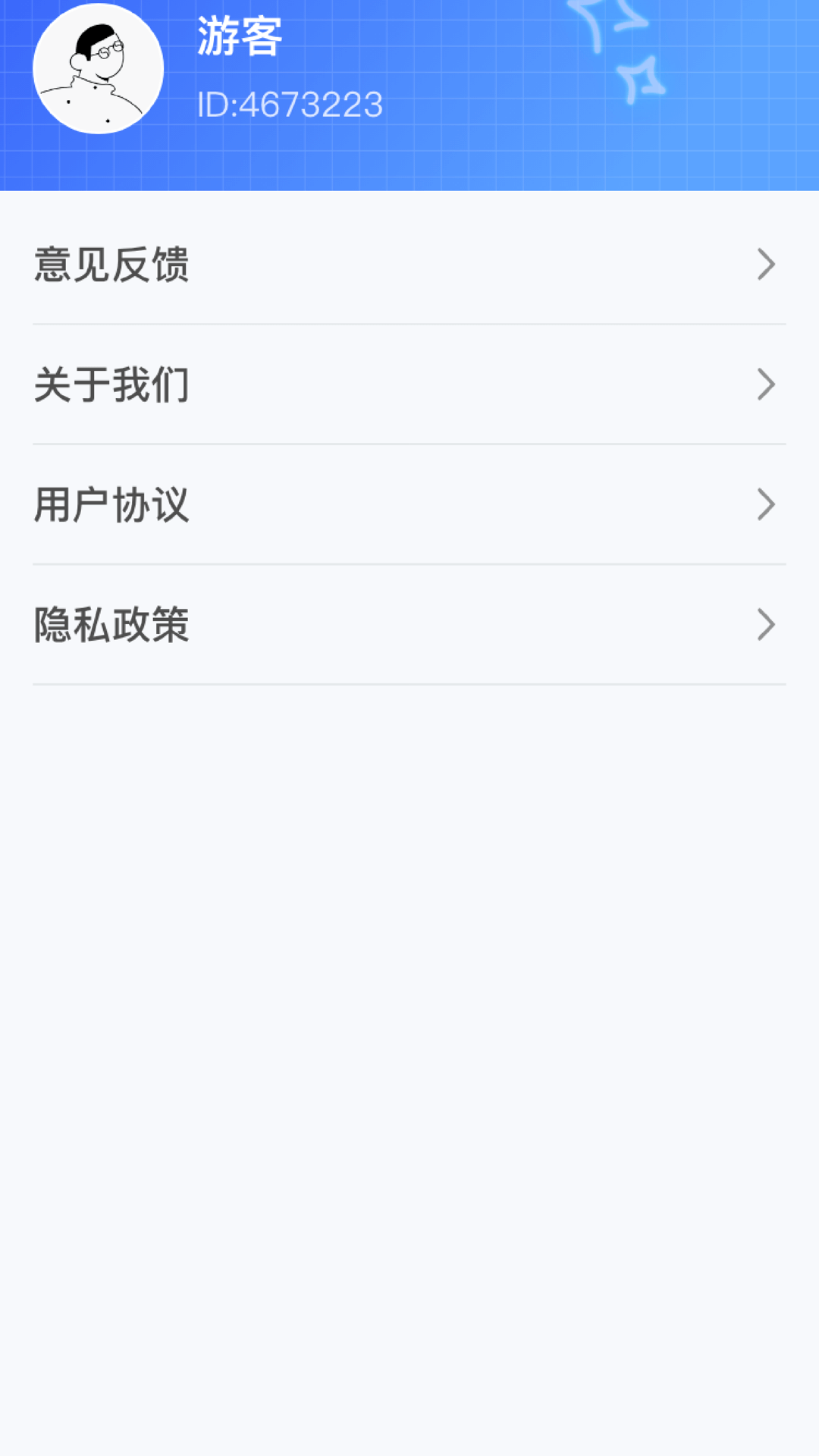This screenshot has width=819, height=1456.
Task: Select the about us menu entry
Action: (x=409, y=384)
